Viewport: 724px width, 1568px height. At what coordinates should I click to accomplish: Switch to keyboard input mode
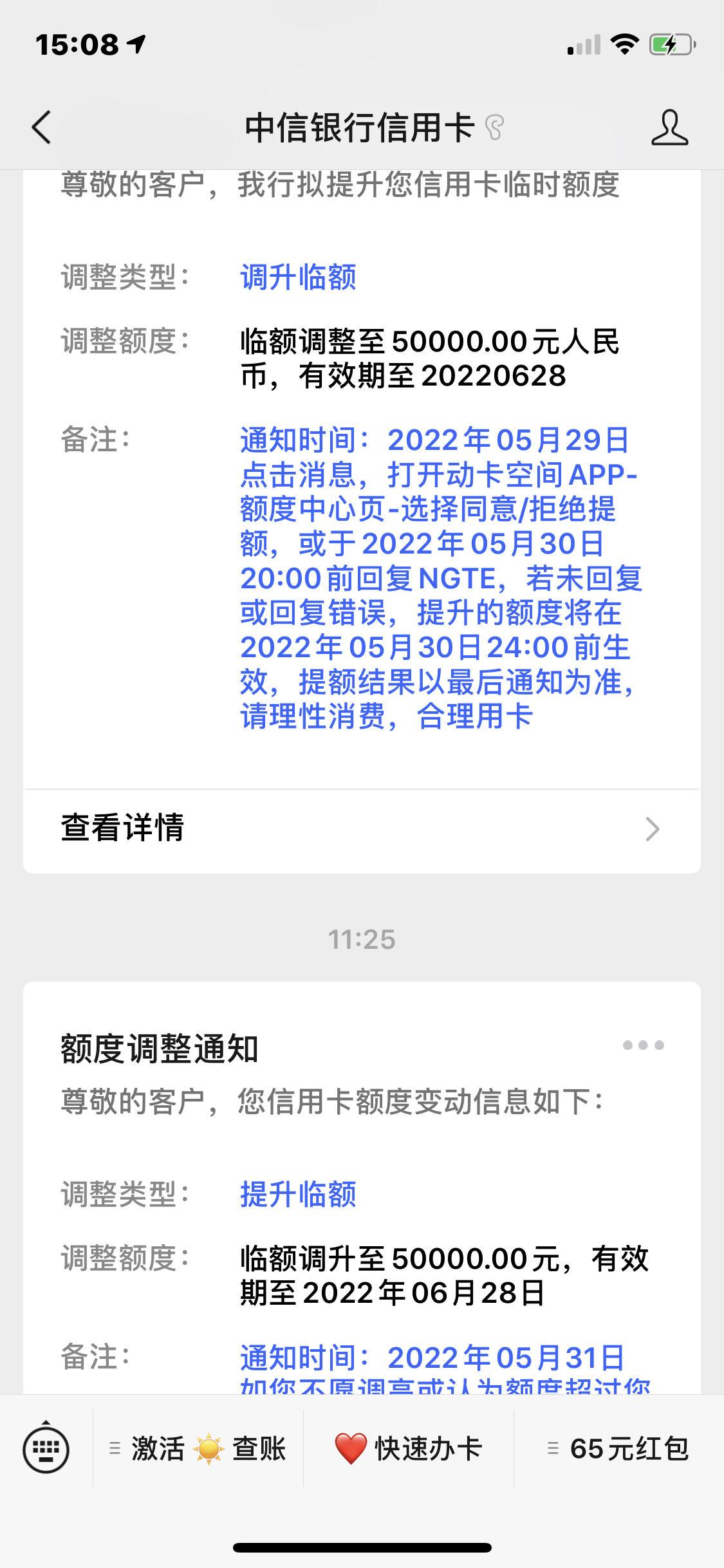[46, 1449]
